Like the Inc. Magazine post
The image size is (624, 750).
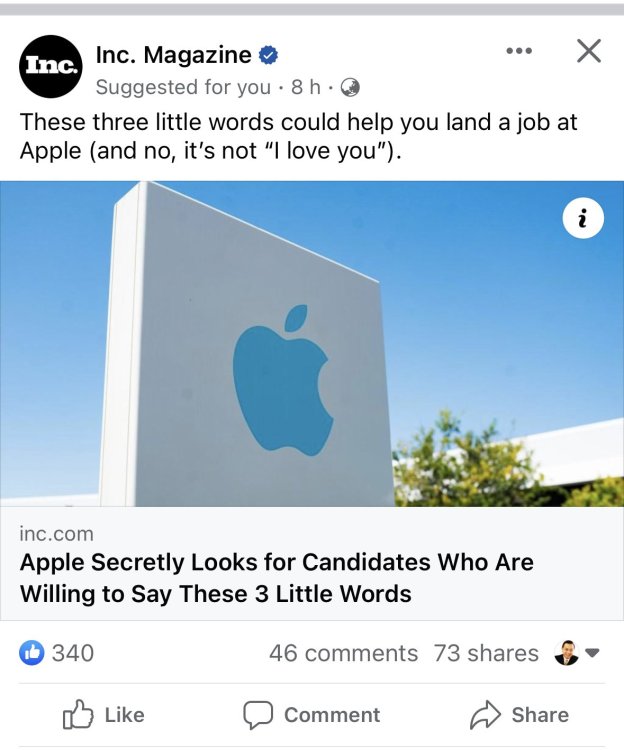coord(104,714)
